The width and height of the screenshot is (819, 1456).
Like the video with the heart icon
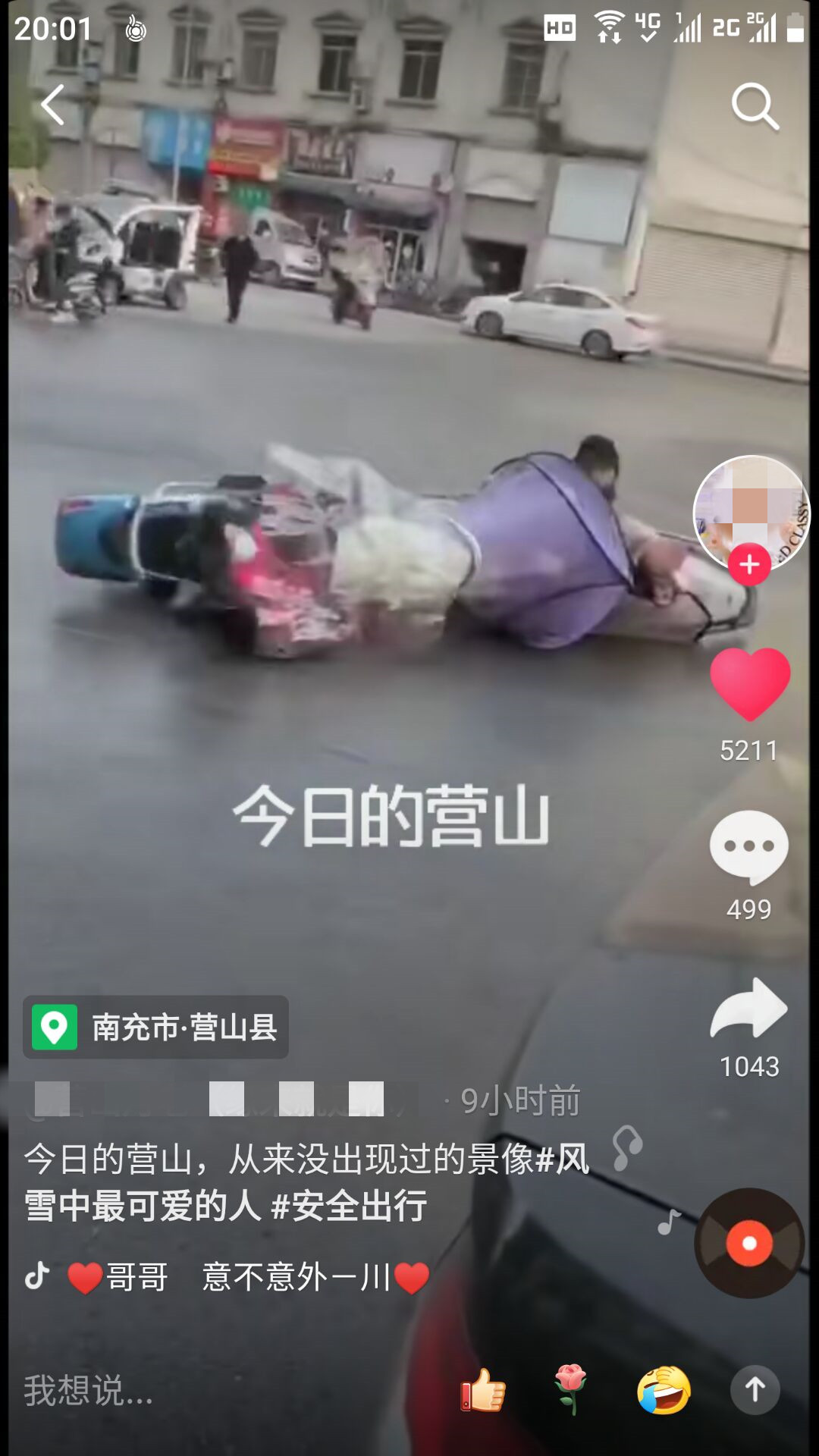tap(749, 684)
